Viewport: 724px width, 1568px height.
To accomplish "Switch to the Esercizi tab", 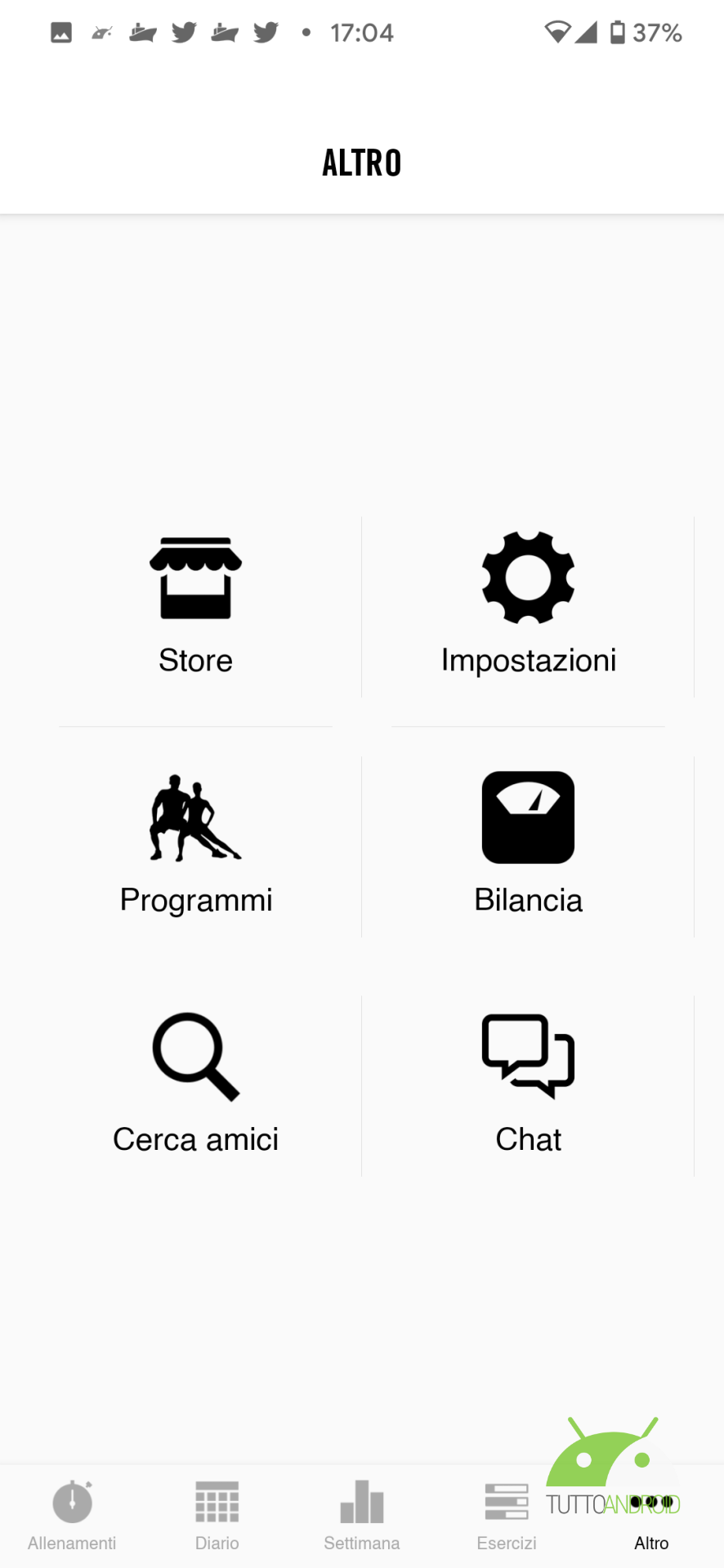I will click(x=507, y=1517).
